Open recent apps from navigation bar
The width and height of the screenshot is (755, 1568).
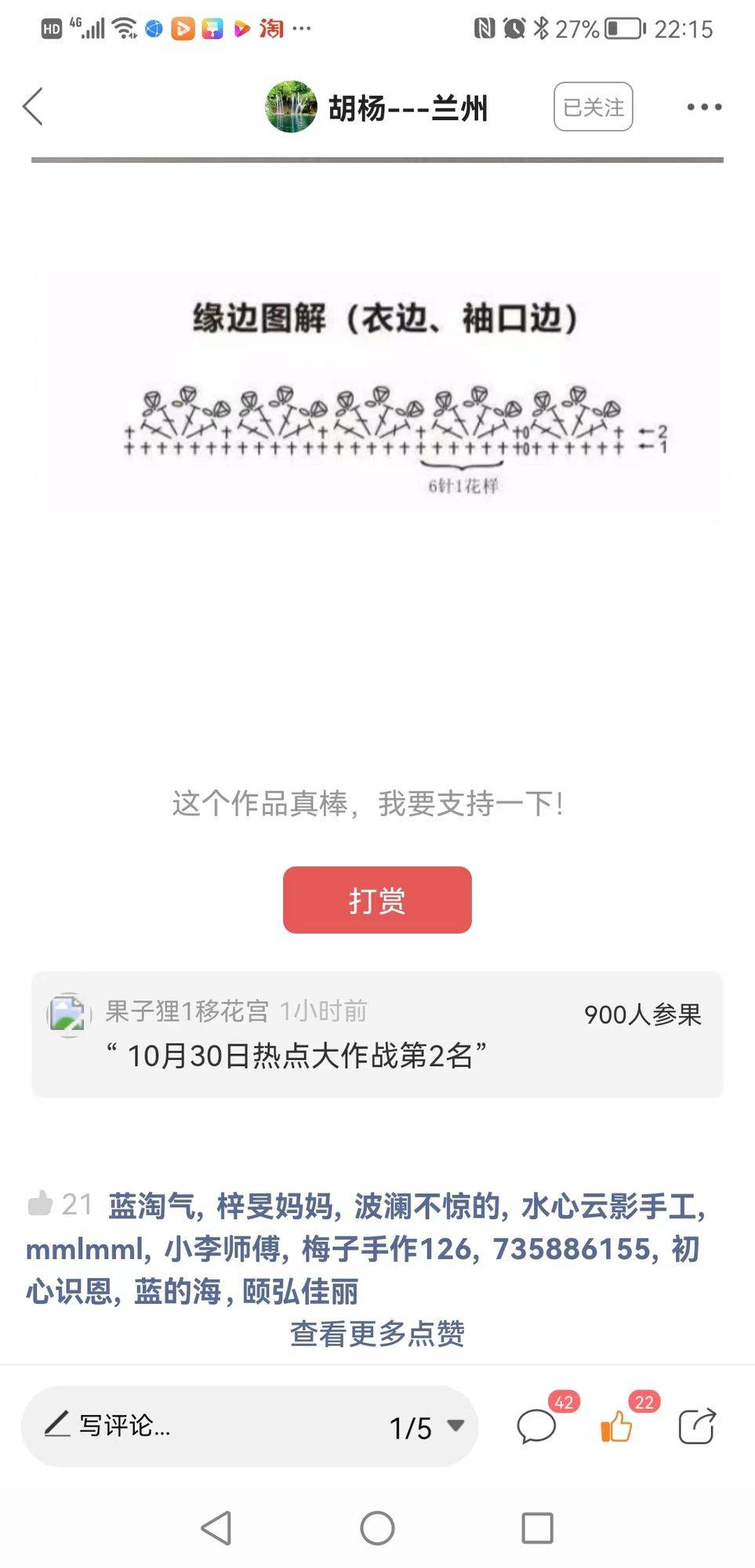[537, 1528]
